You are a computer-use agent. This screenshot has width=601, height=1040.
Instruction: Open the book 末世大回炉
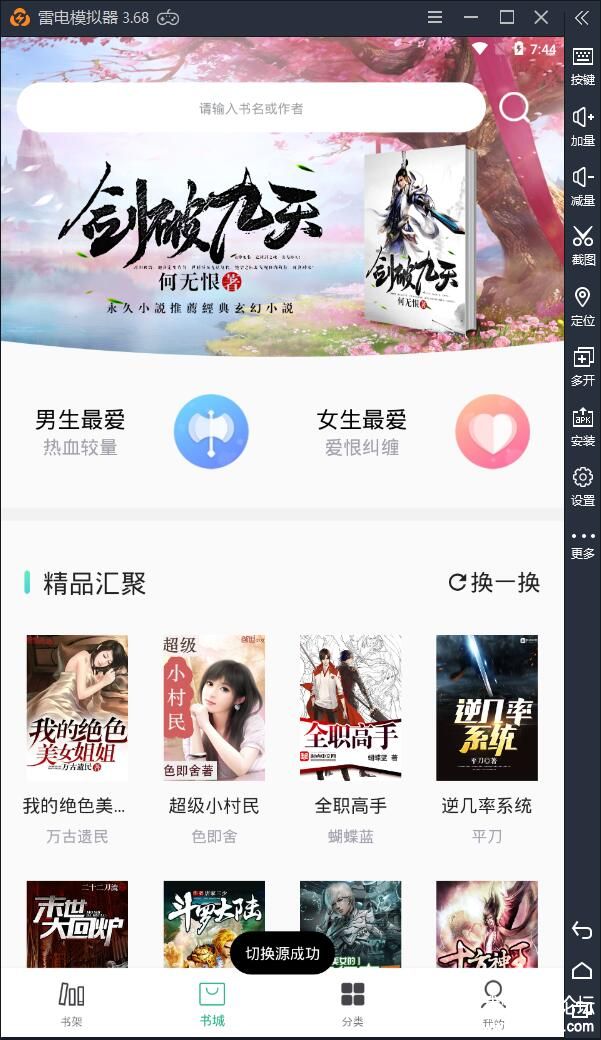coord(77,922)
